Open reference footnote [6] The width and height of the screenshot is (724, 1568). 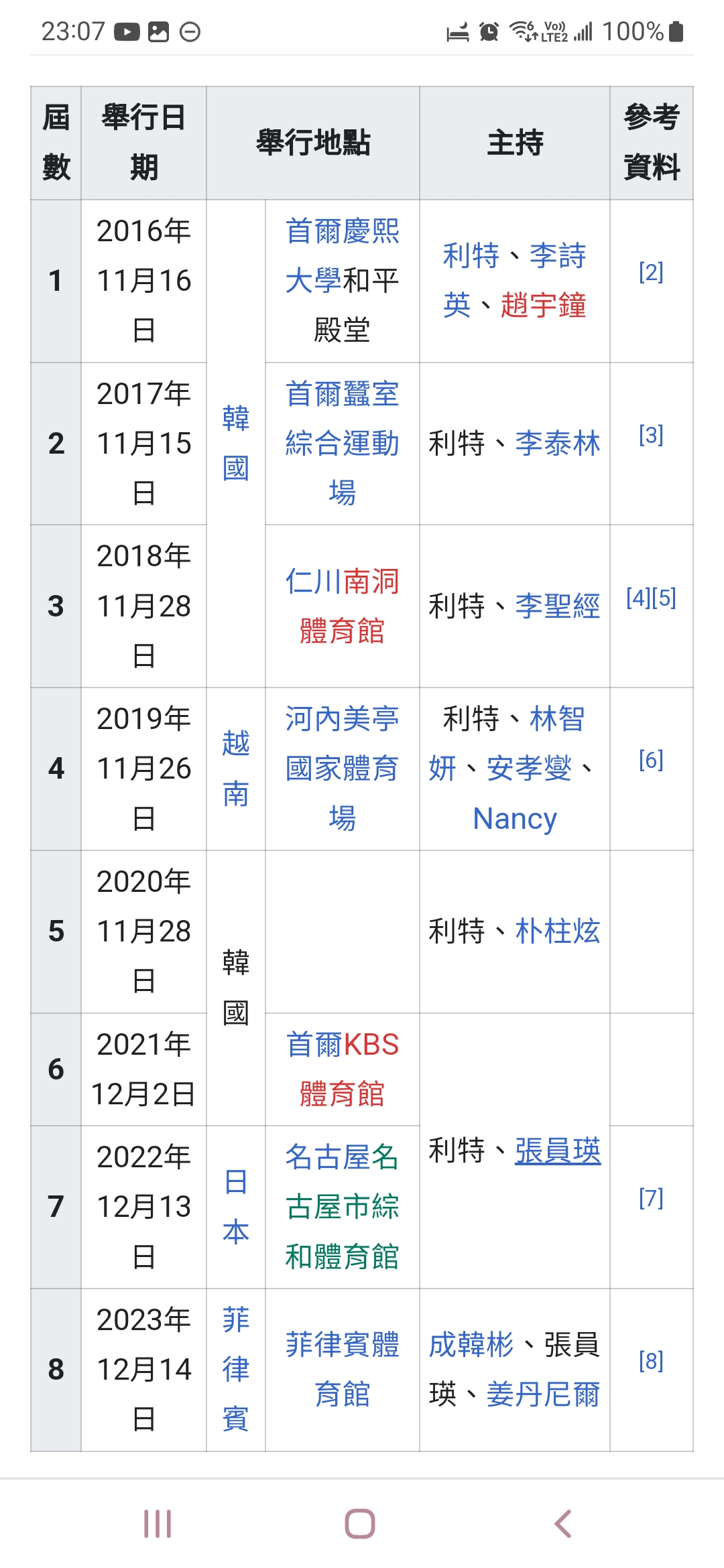coord(651,760)
